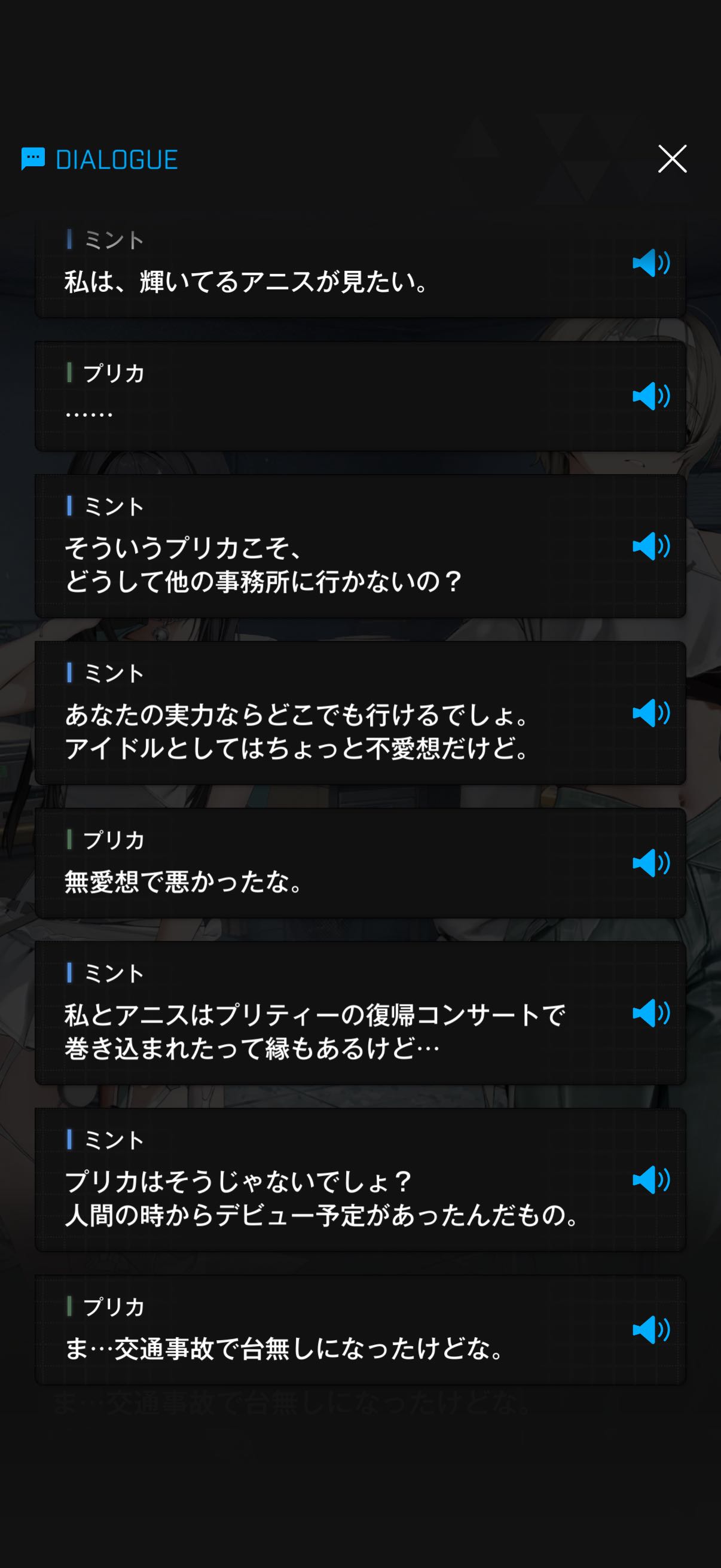Play voice for "あなたの実力ならどこでも行ける"
The width and height of the screenshot is (721, 1568).
651,713
